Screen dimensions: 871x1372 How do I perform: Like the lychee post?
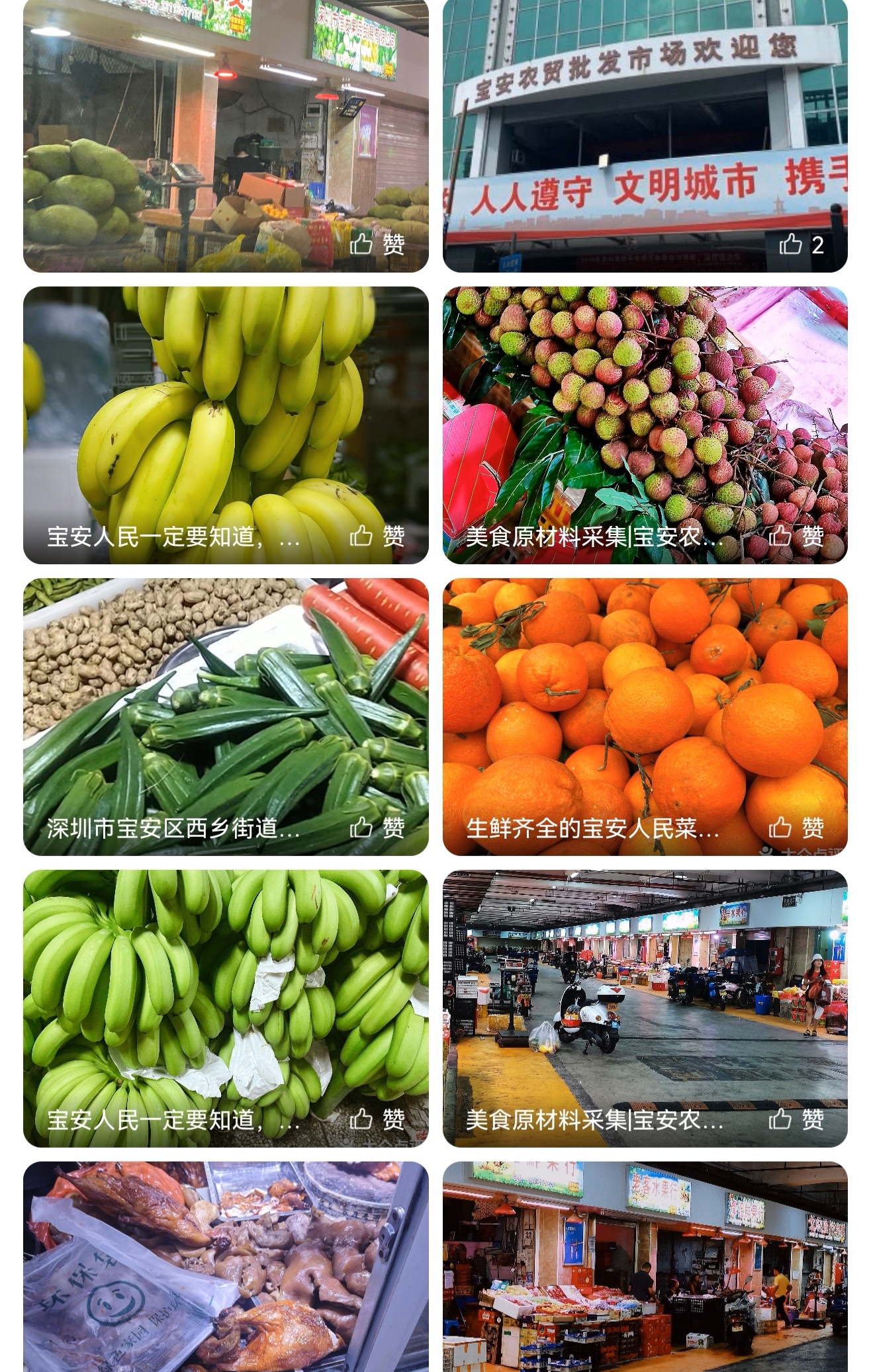click(x=796, y=536)
